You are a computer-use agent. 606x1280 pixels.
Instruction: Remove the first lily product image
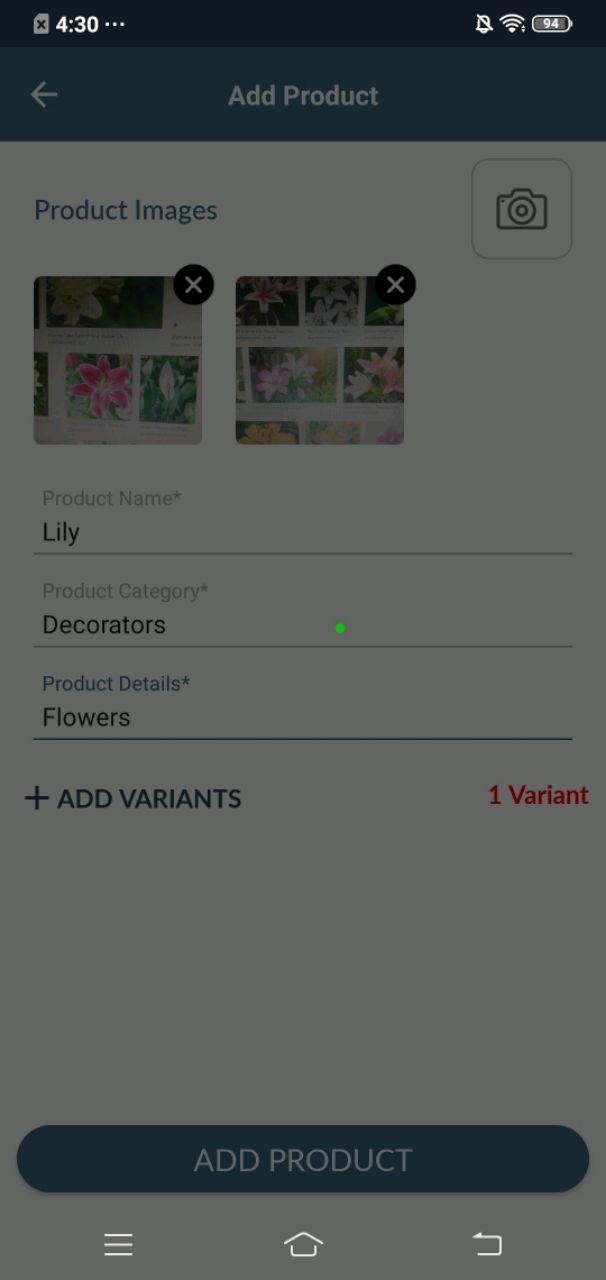pyautogui.click(x=194, y=285)
